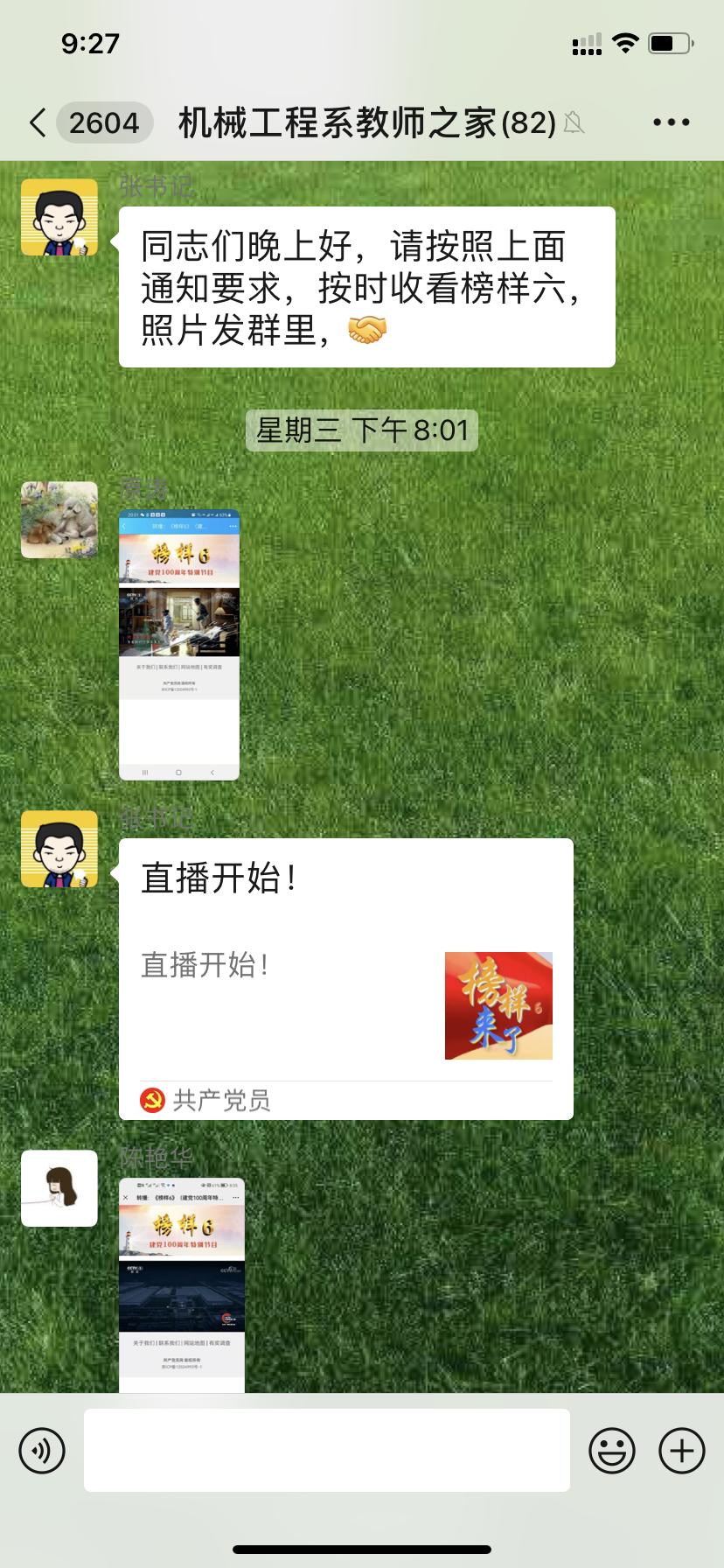Image resolution: width=724 pixels, height=1568 pixels.
Task: View the first 榜样6 screenshot image
Action: pyautogui.click(x=179, y=644)
